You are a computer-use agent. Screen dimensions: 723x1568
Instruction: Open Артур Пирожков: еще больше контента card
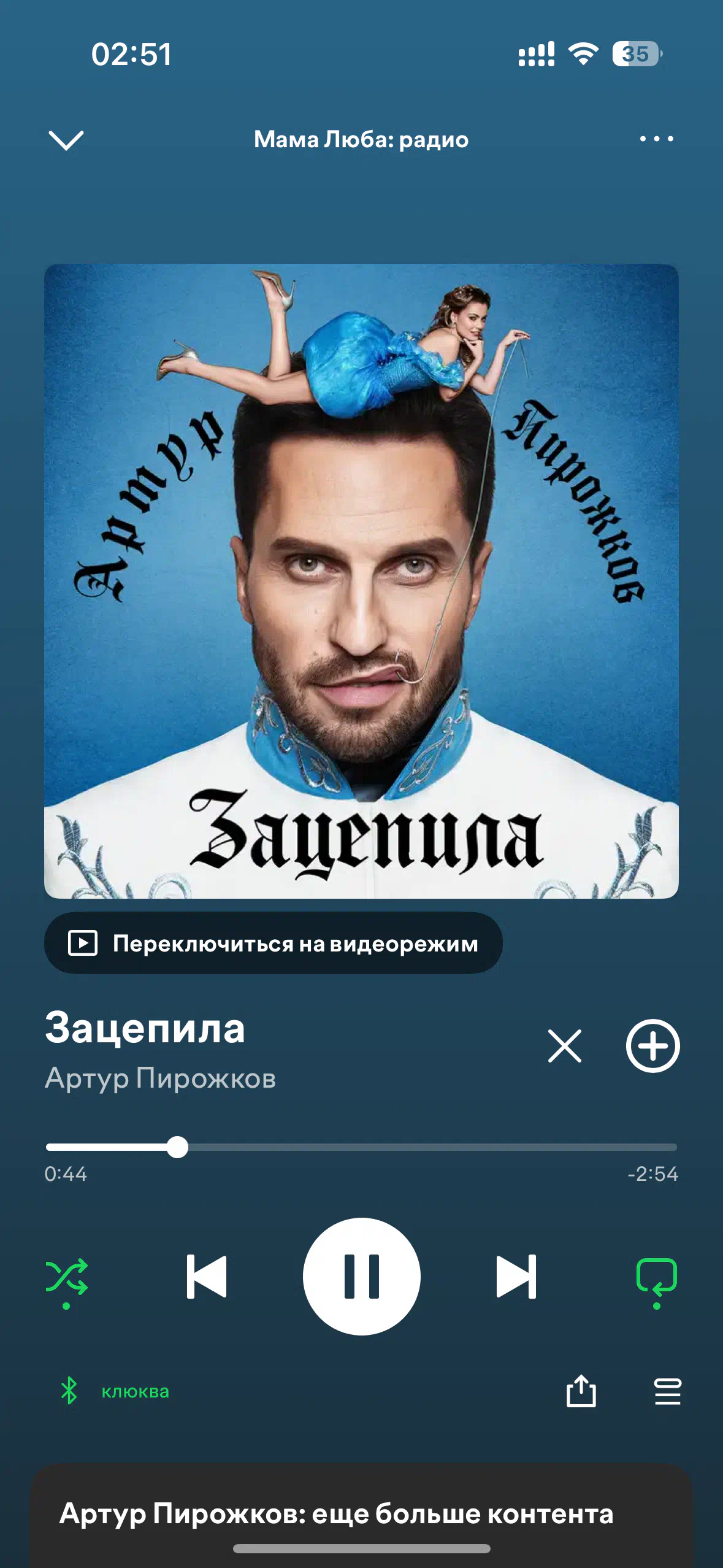[x=361, y=1515]
